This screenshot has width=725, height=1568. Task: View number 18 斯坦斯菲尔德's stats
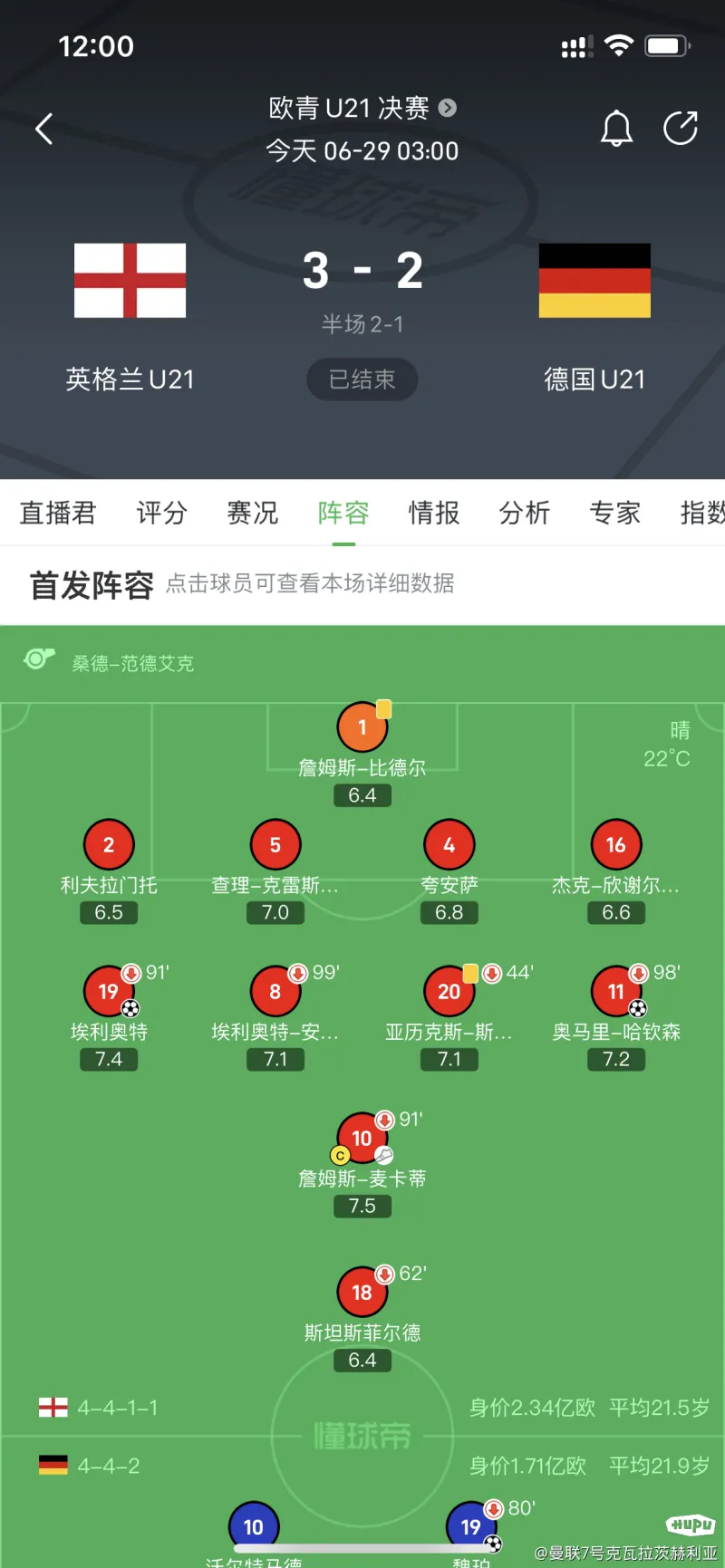coord(362,1319)
